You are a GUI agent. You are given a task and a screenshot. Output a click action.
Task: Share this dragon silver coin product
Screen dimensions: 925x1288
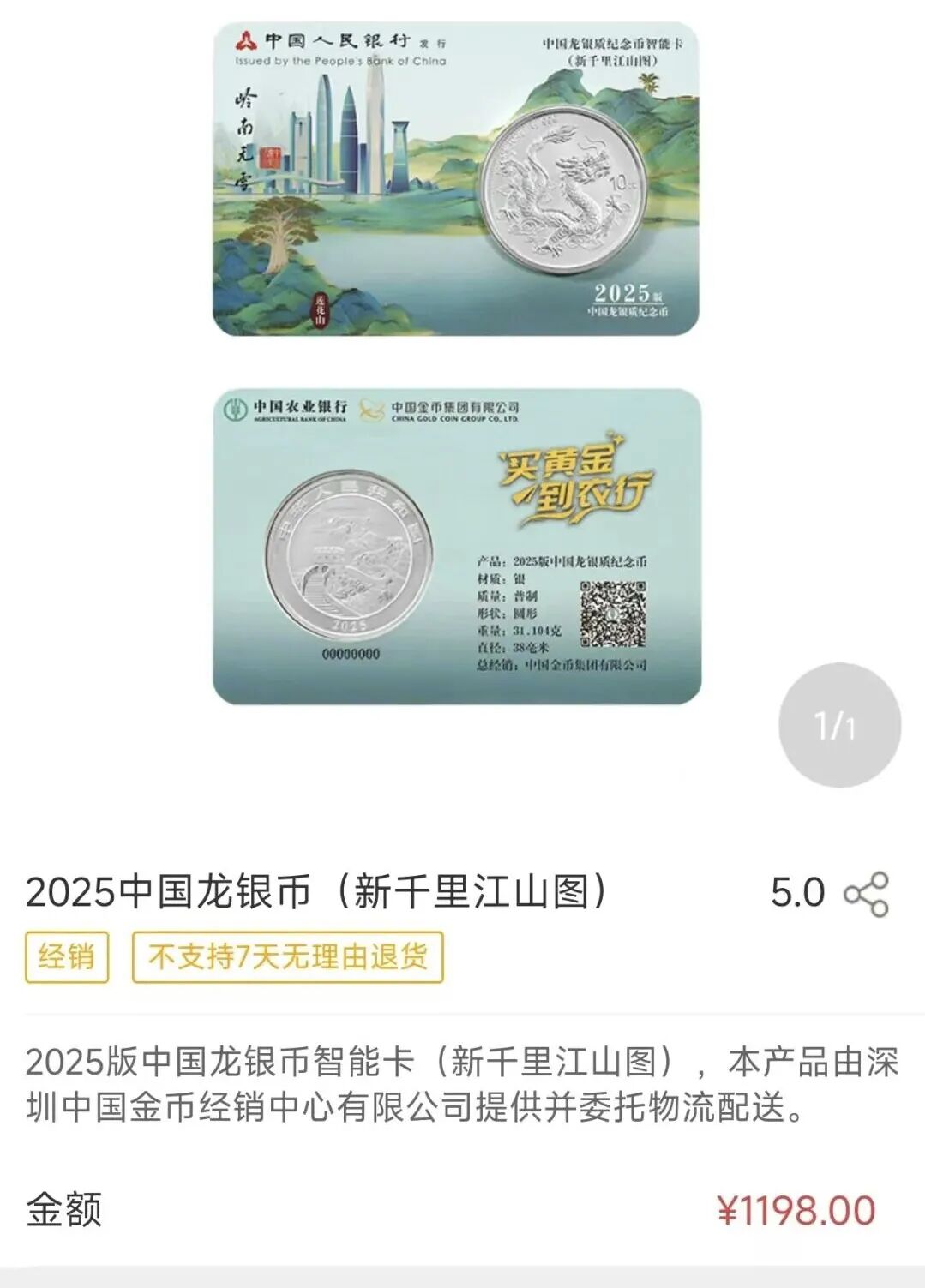click(x=867, y=894)
